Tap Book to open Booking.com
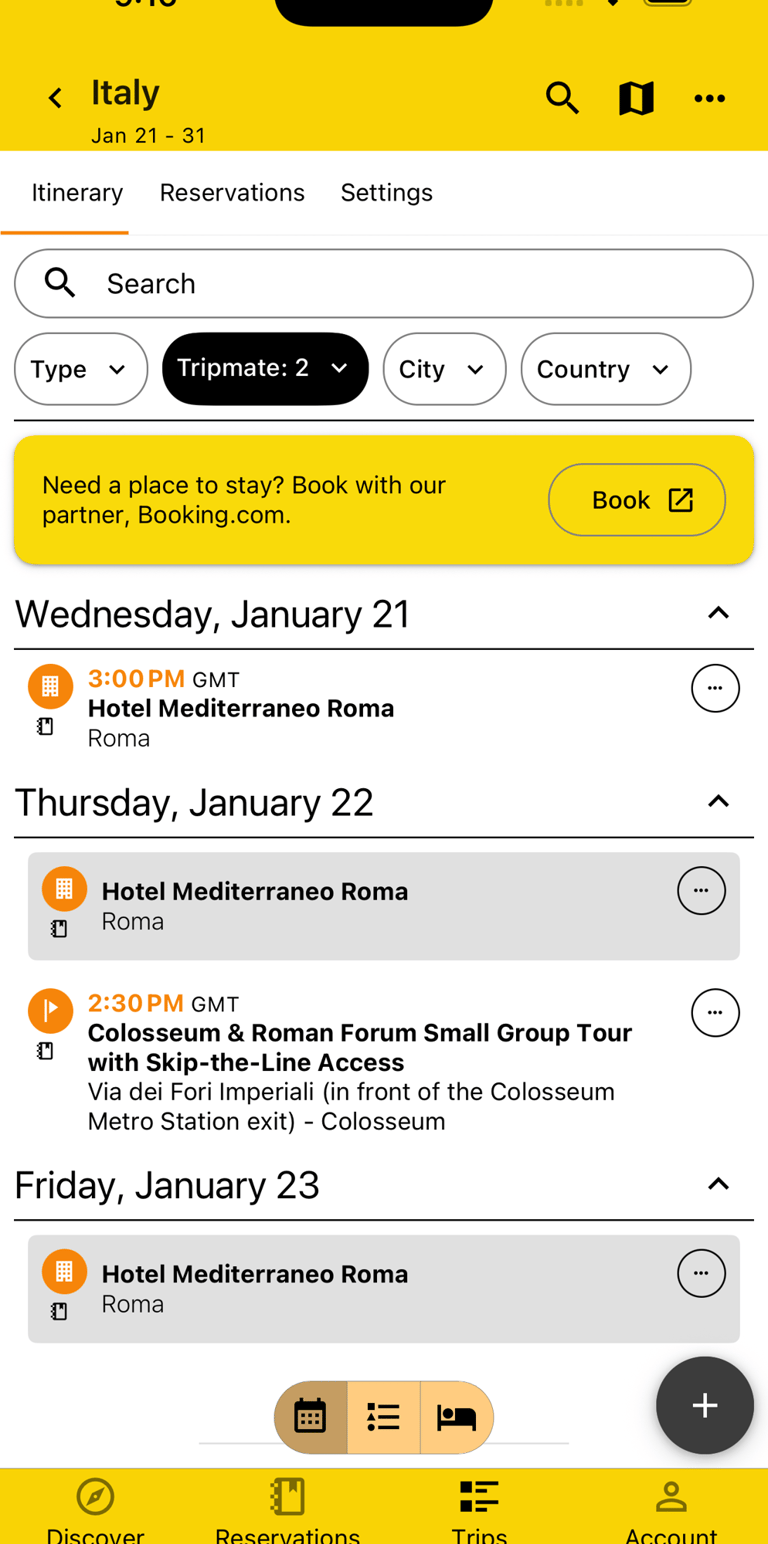Screen dimensions: 768x1544 [637, 499]
